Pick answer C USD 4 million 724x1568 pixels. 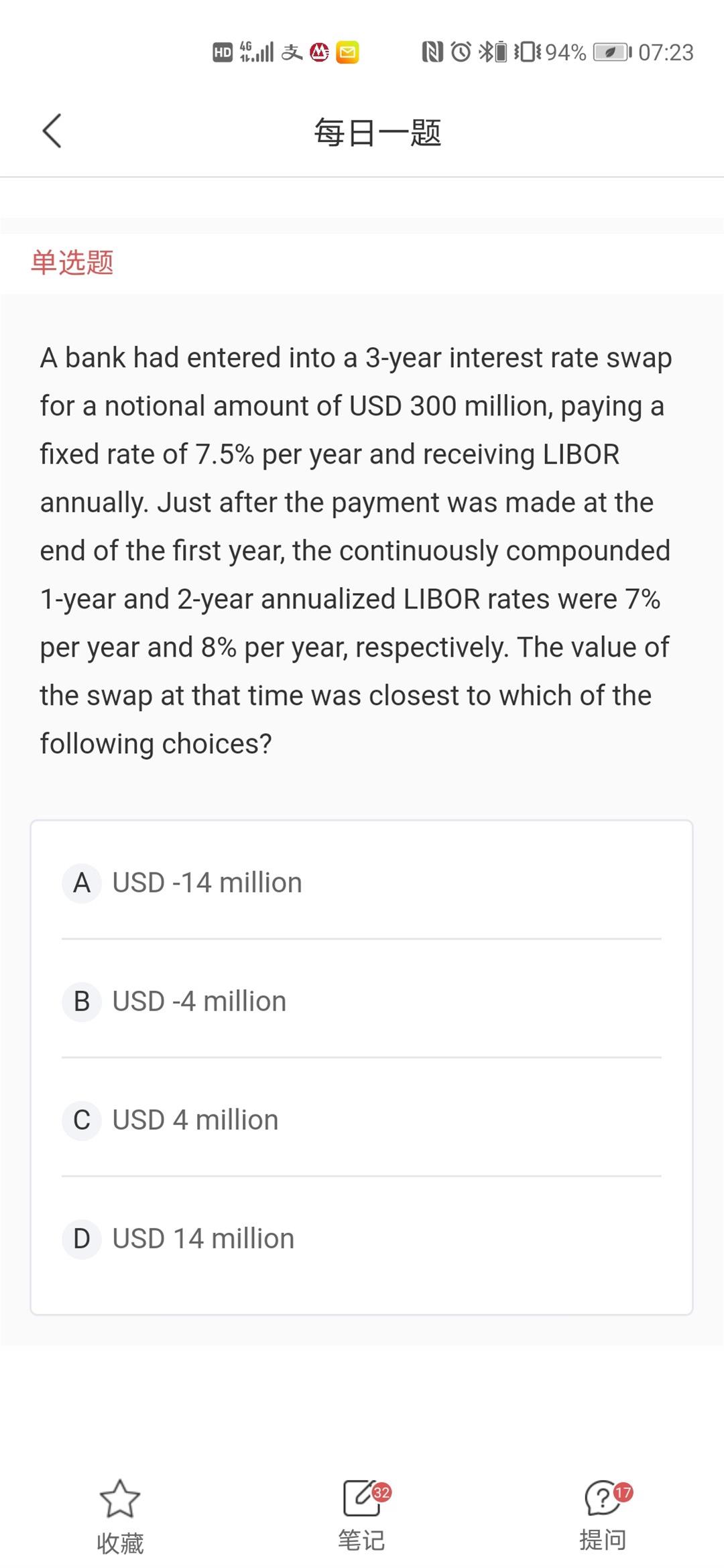tap(361, 1120)
